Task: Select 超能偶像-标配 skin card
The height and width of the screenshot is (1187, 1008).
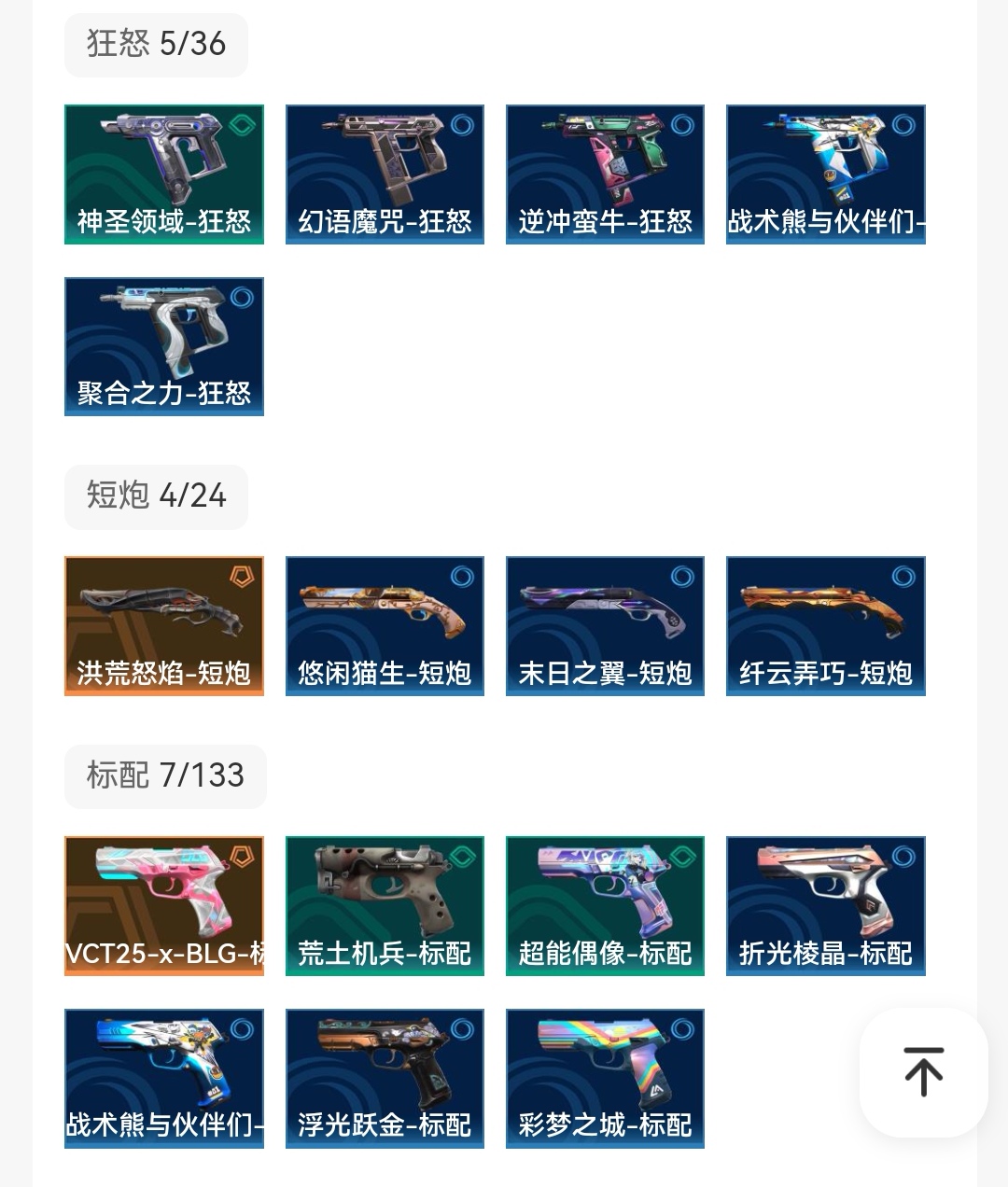Action: pos(605,906)
